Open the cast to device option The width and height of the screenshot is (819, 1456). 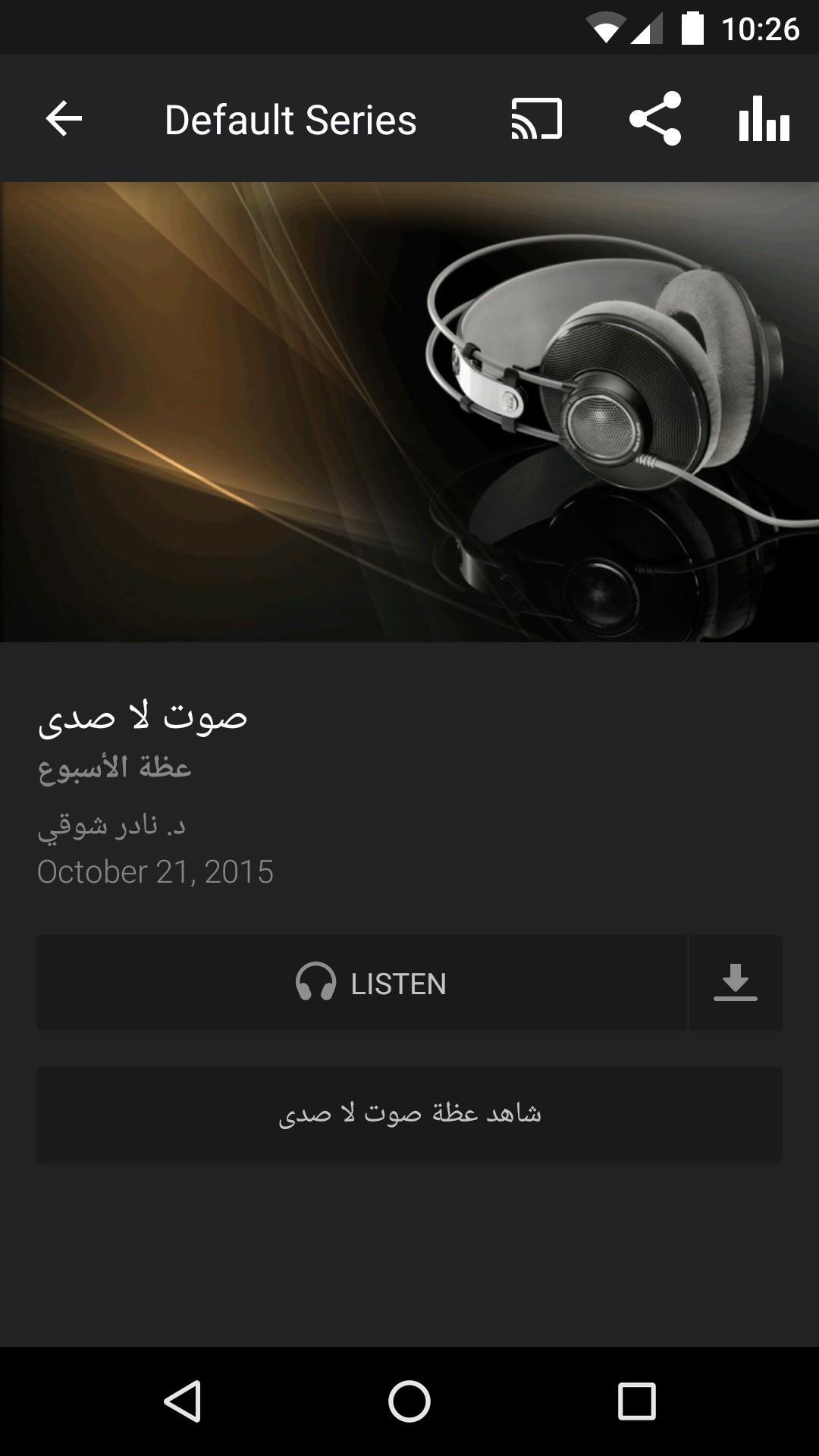coord(536,119)
